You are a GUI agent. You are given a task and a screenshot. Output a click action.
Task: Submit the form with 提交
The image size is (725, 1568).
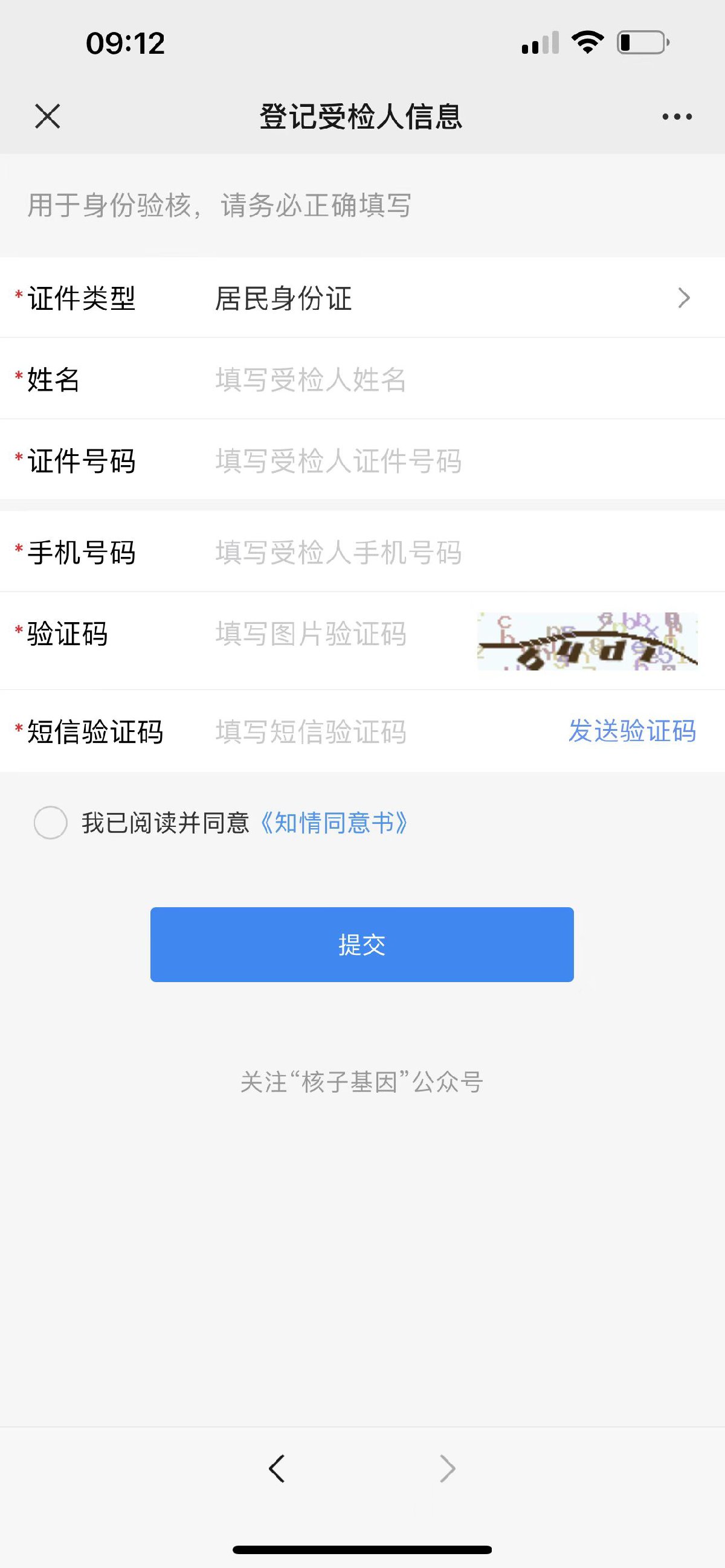tap(361, 944)
